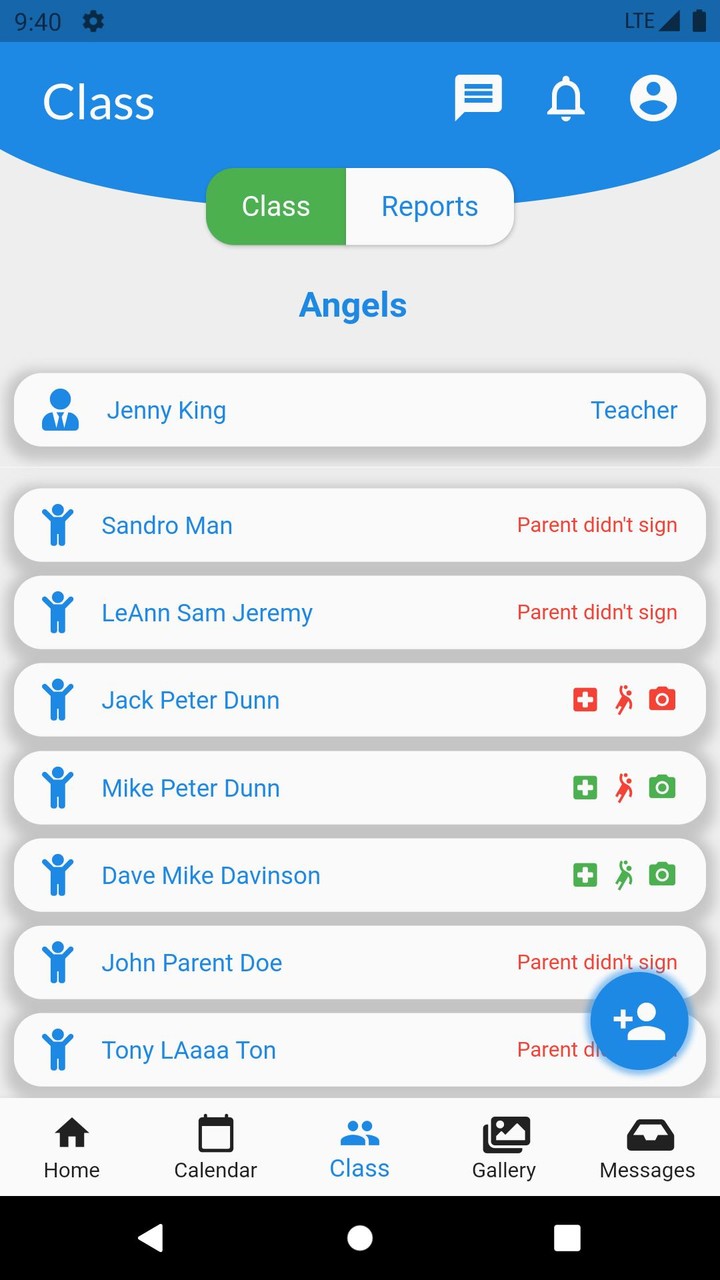Switch to the Reports segment
The image size is (720, 1280).
[x=429, y=207]
